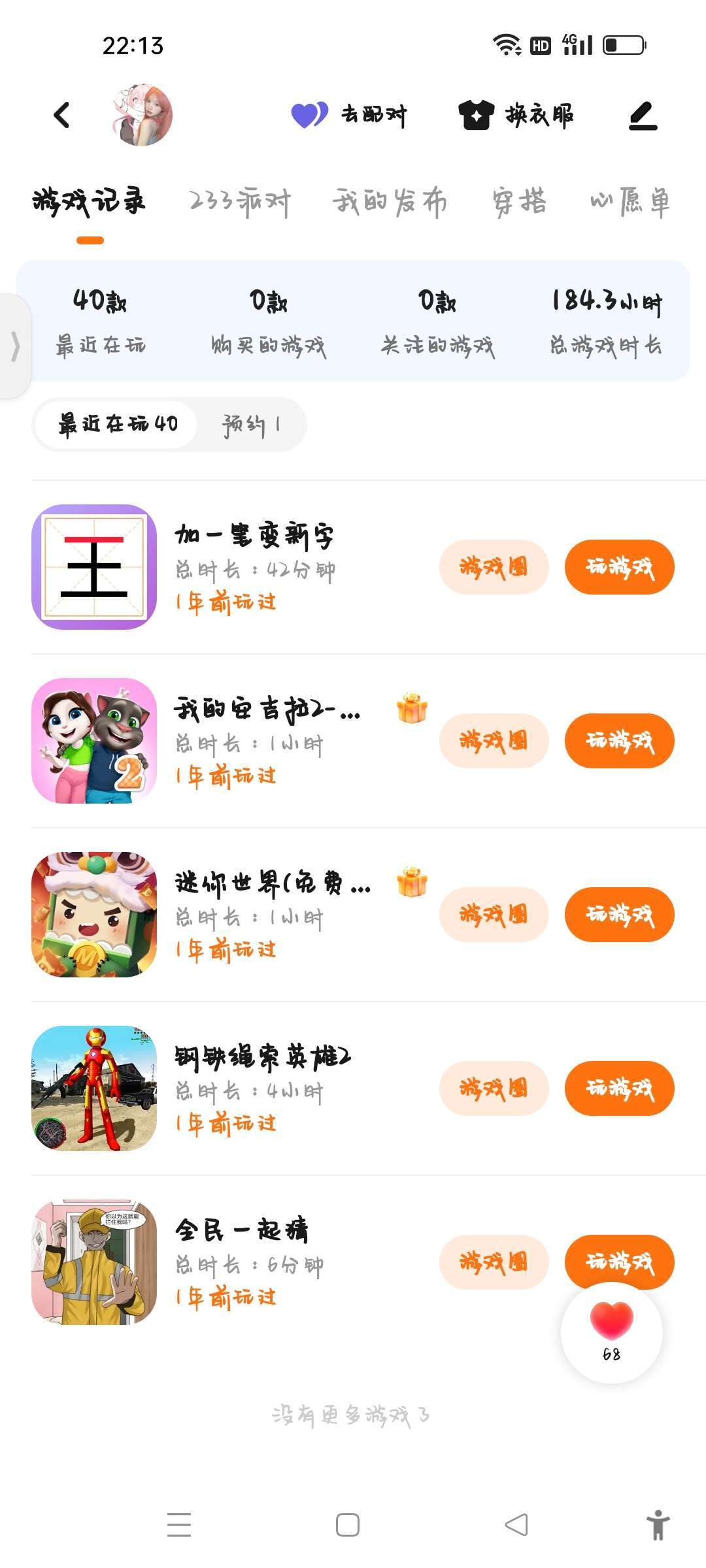Go back using the top-left arrow
706x1568 pixels.
pos(61,115)
